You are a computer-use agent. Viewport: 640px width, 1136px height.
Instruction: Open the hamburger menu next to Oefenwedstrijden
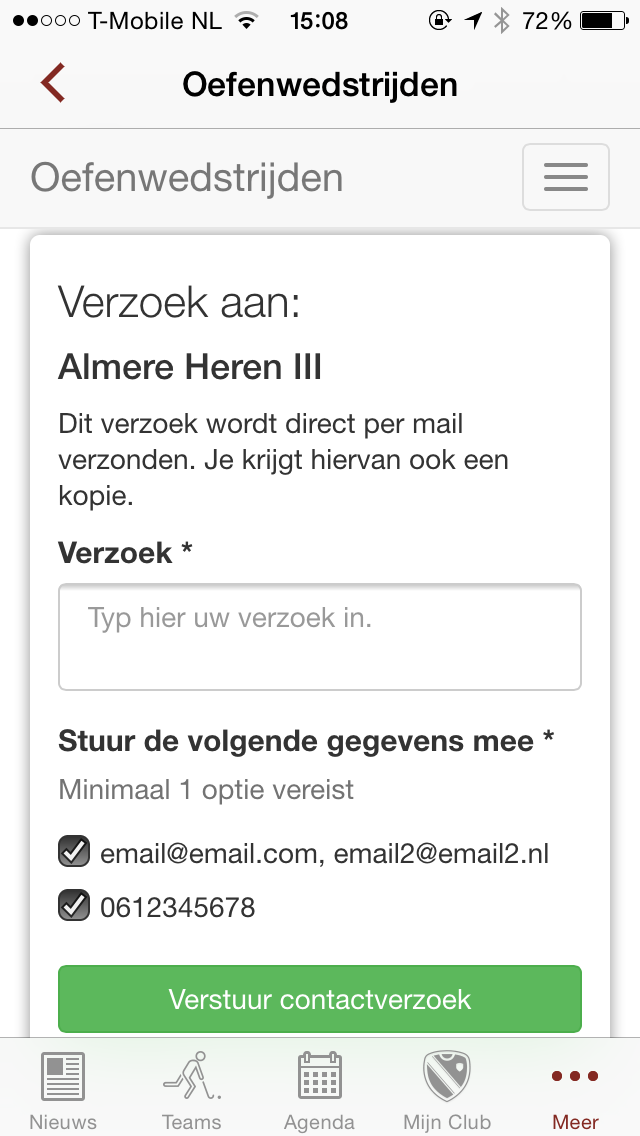[565, 177]
